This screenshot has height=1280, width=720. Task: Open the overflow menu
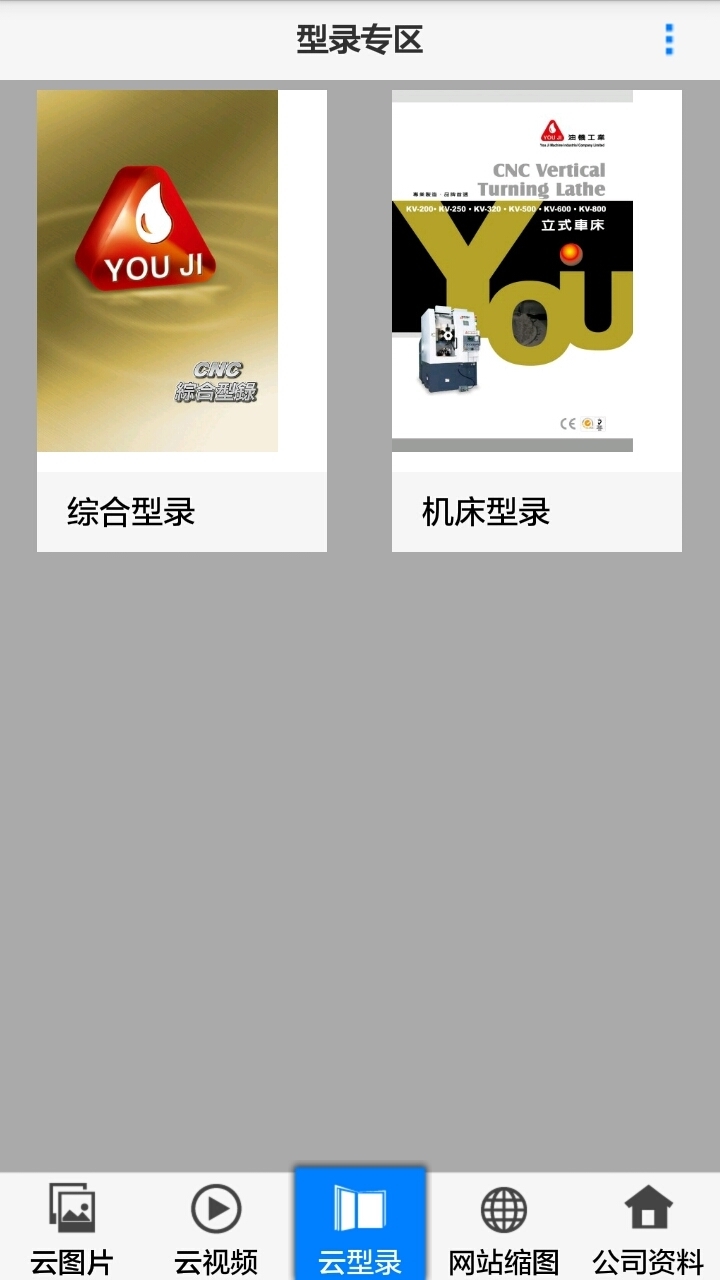(x=669, y=40)
